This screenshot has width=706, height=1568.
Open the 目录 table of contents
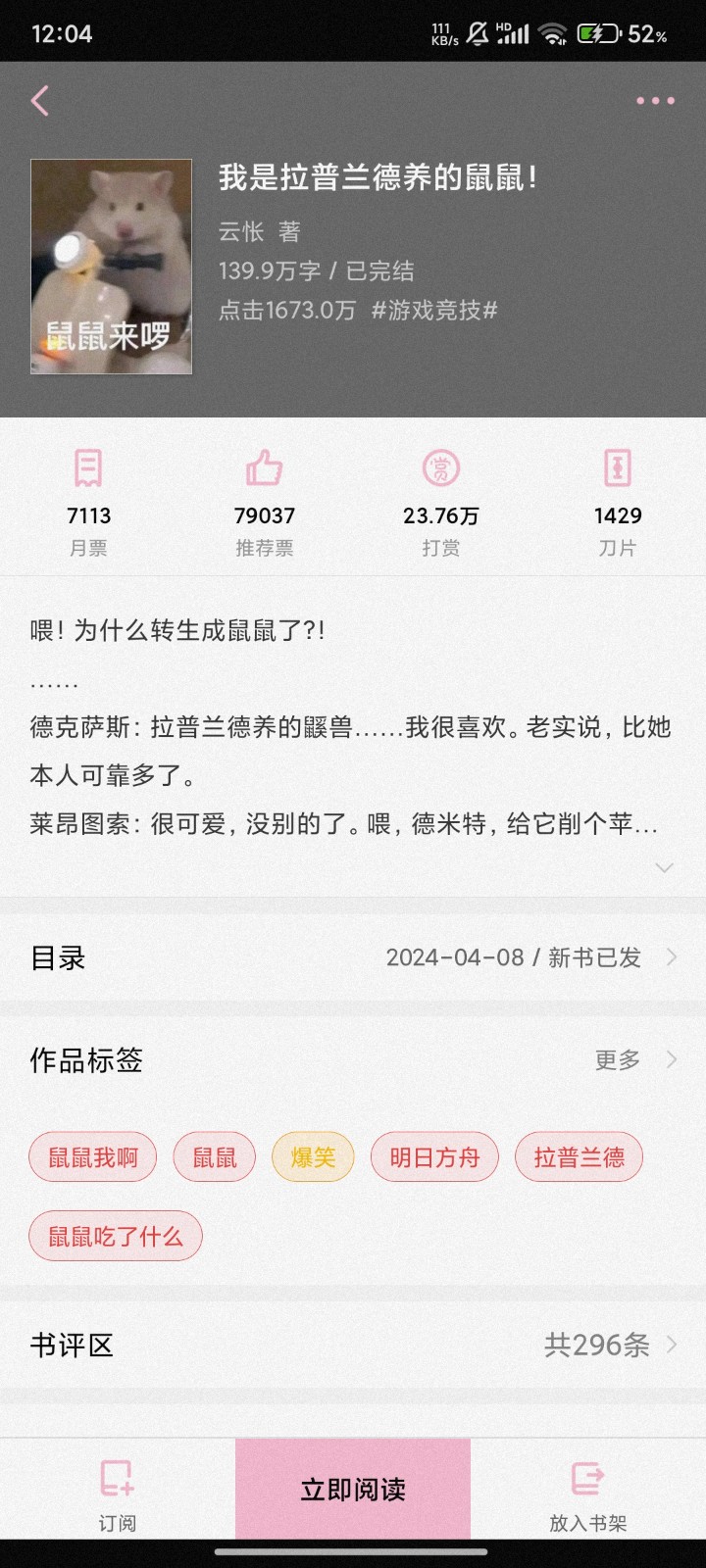click(353, 957)
